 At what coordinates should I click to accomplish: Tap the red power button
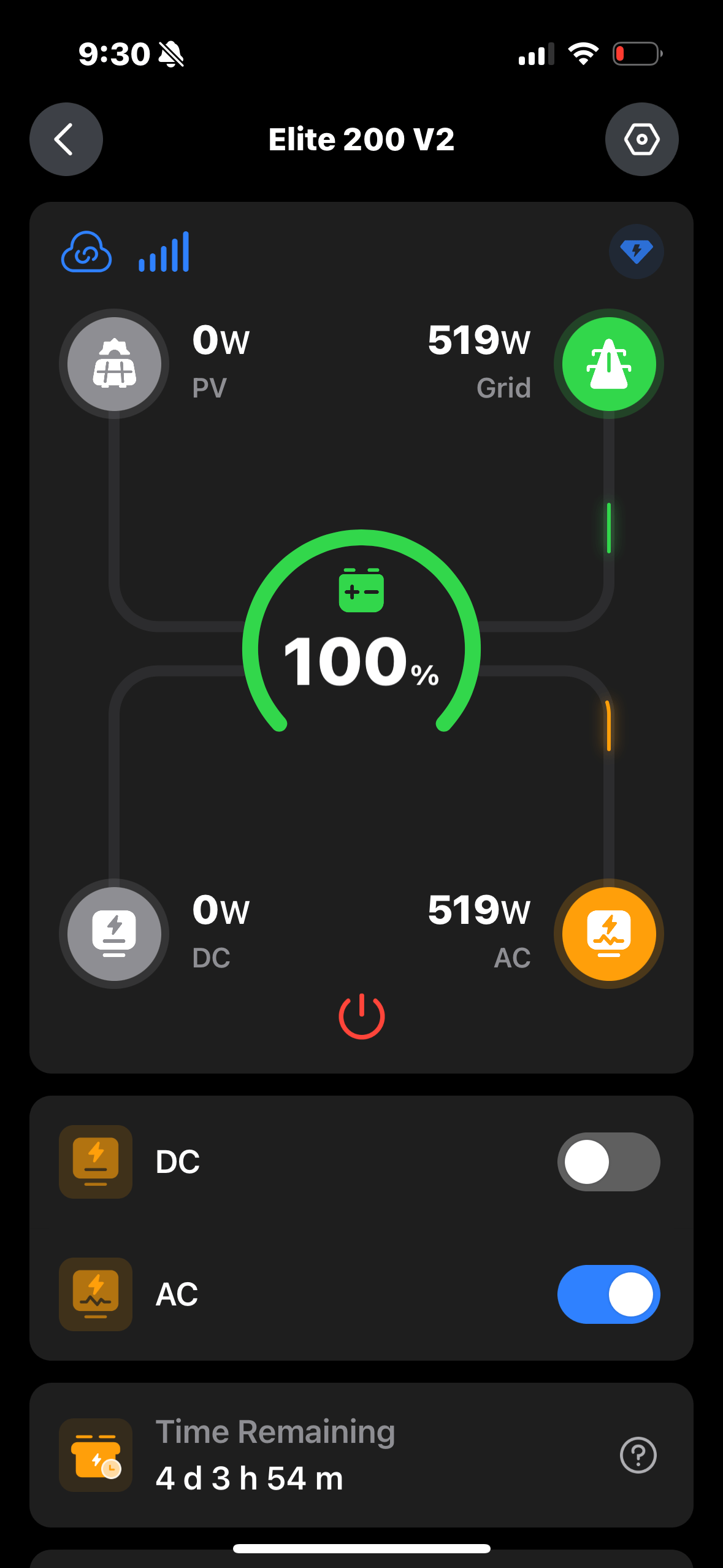362,1016
